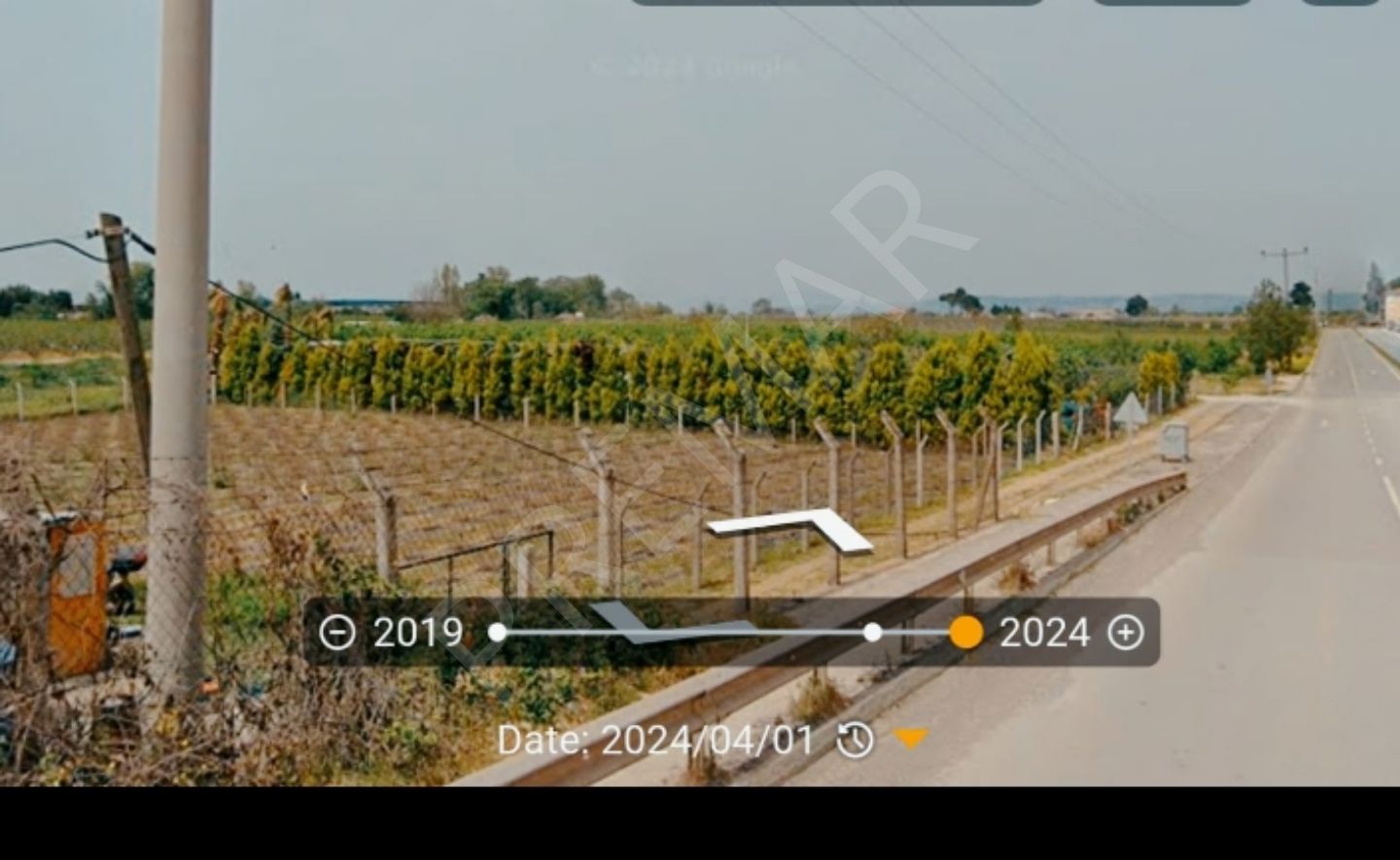Move forward along the road with the white arrow

tap(789, 531)
